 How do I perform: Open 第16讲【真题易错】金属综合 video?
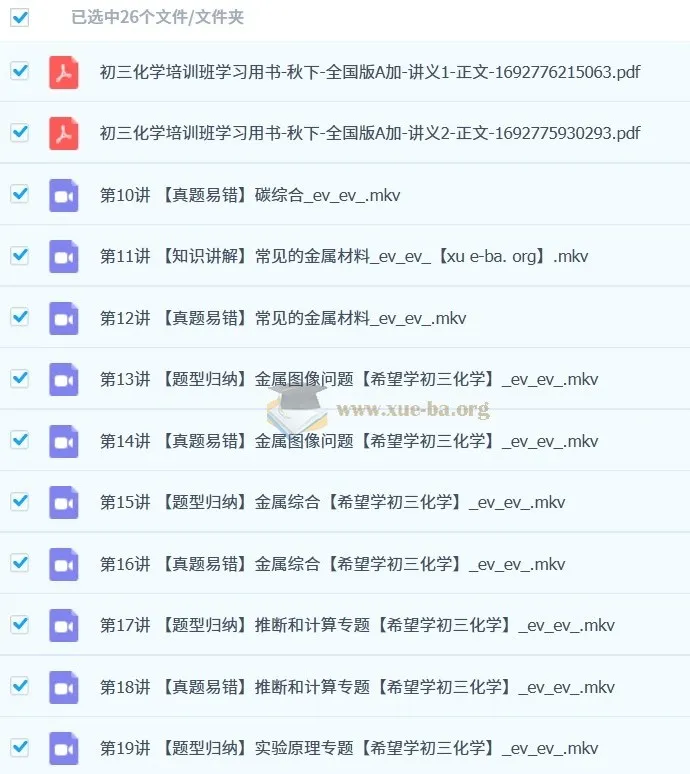(332, 564)
